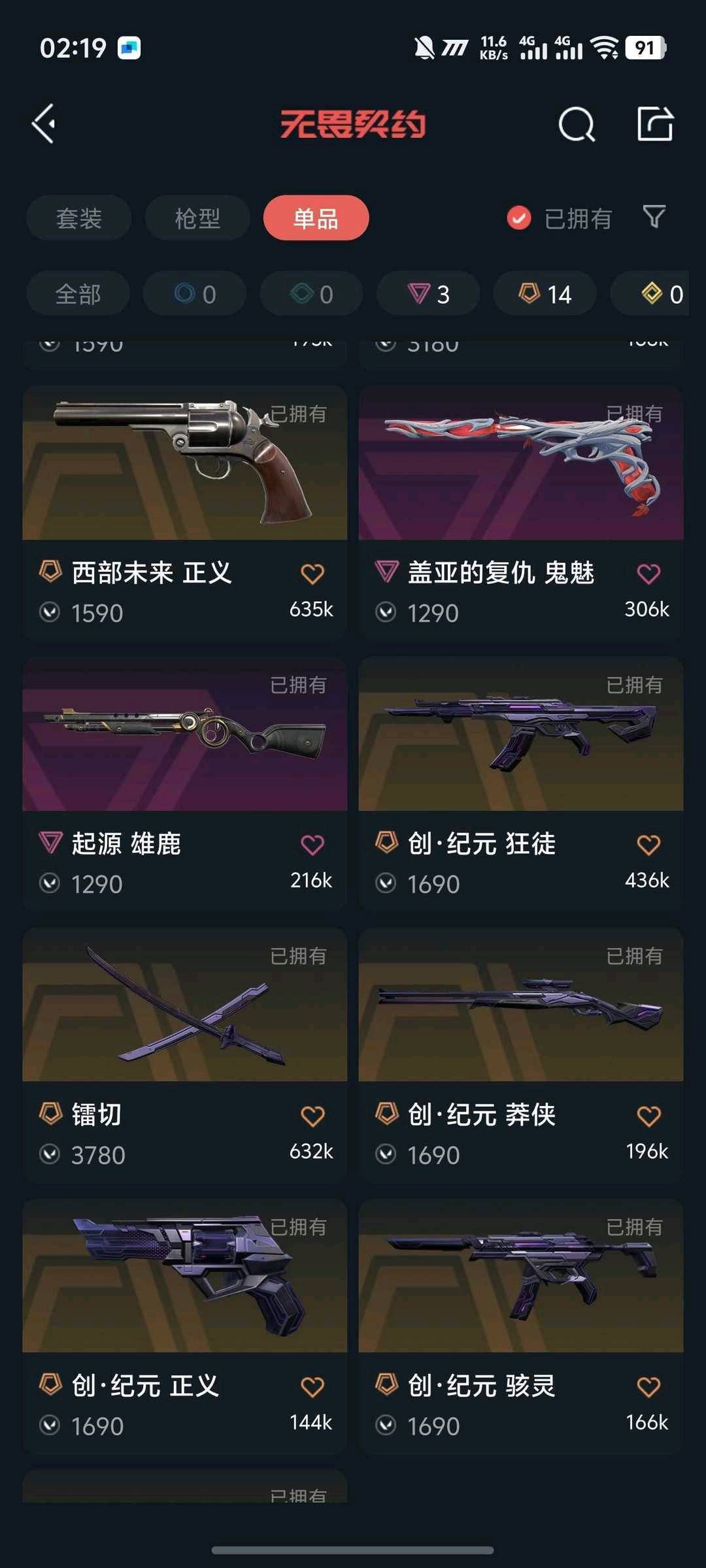Favorite the 创·纪元 莽侠 skin
This screenshot has height=1568, width=706.
[x=648, y=1117]
